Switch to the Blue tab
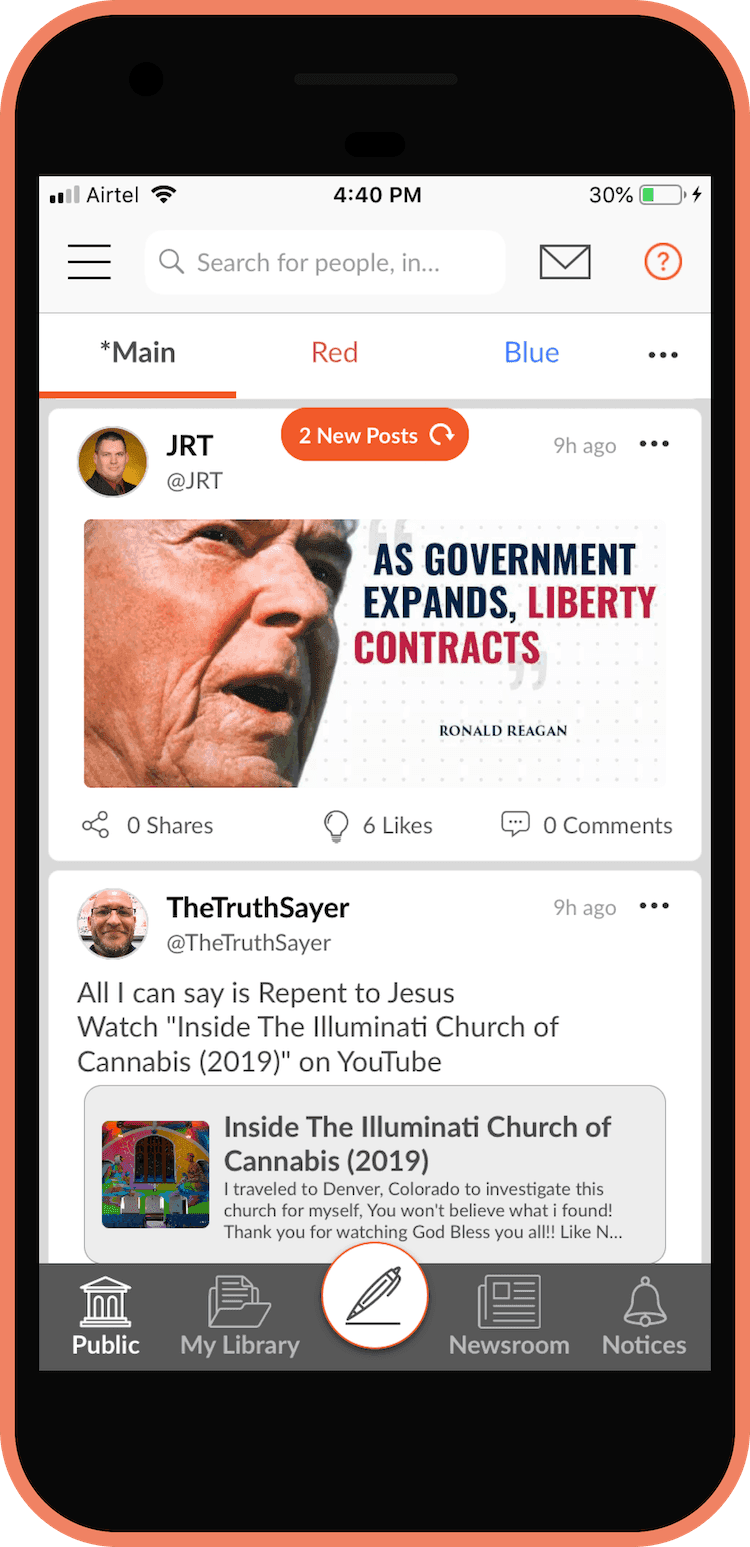 (x=531, y=352)
